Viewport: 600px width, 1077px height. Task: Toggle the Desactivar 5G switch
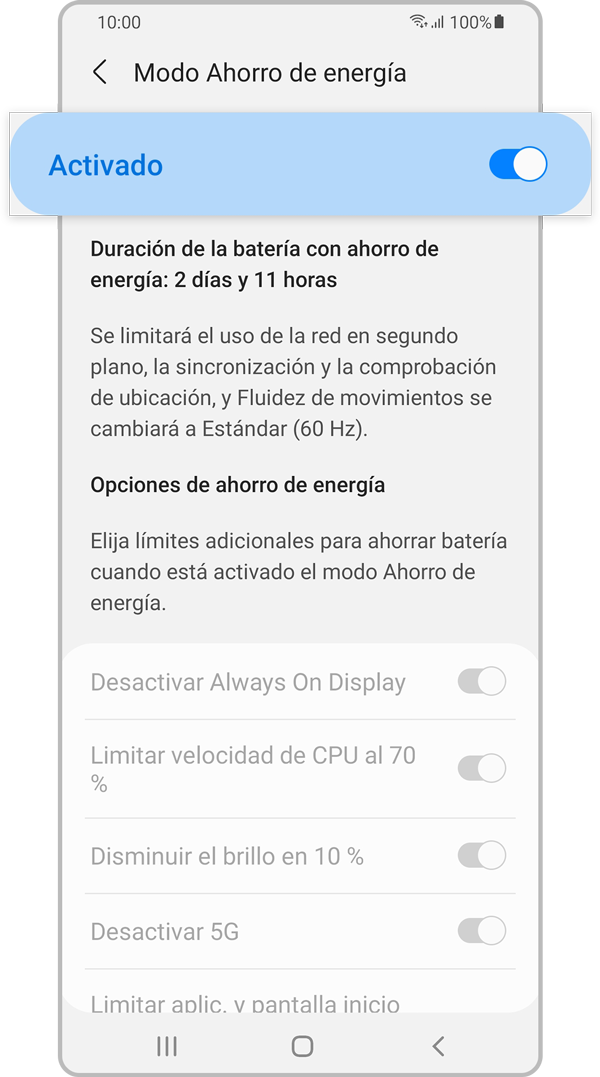coord(482,931)
